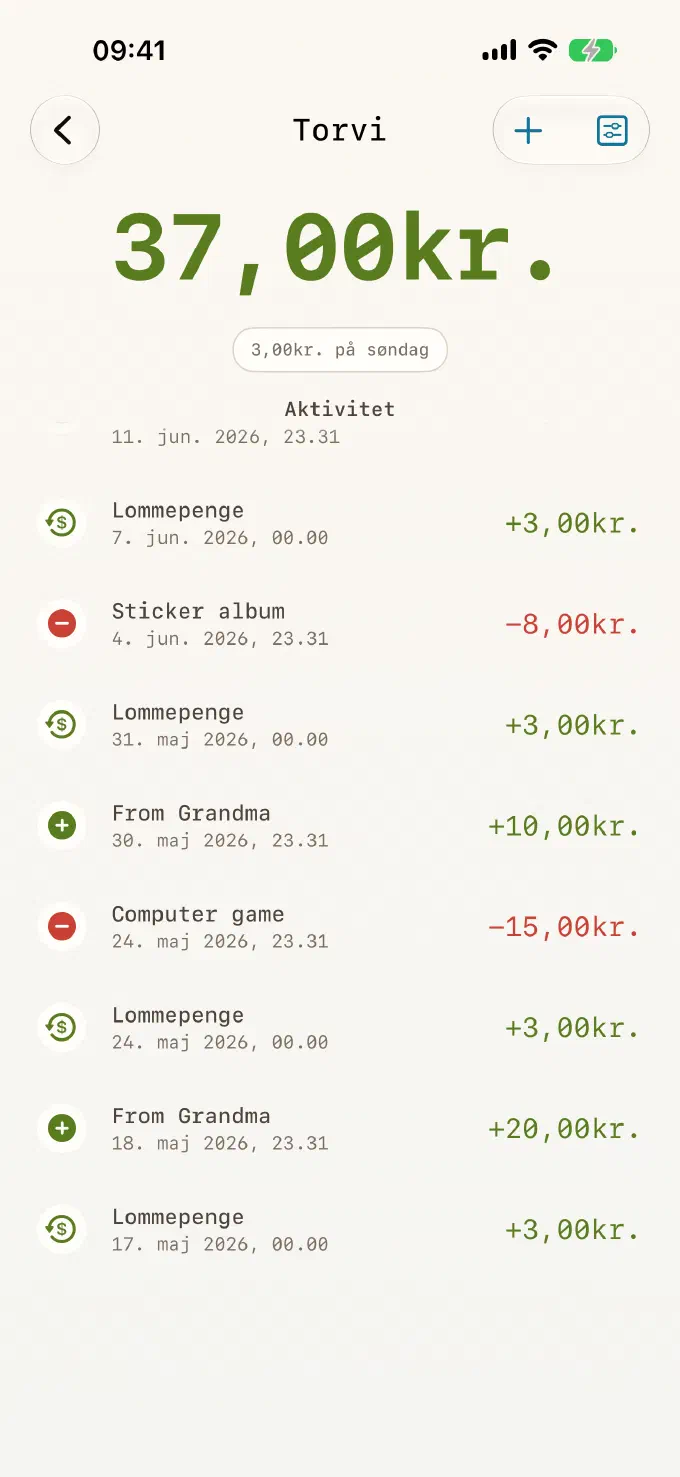Open Lommepenge entry from 17. maj 2026
The height and width of the screenshot is (1477, 680).
pyautogui.click(x=340, y=1230)
